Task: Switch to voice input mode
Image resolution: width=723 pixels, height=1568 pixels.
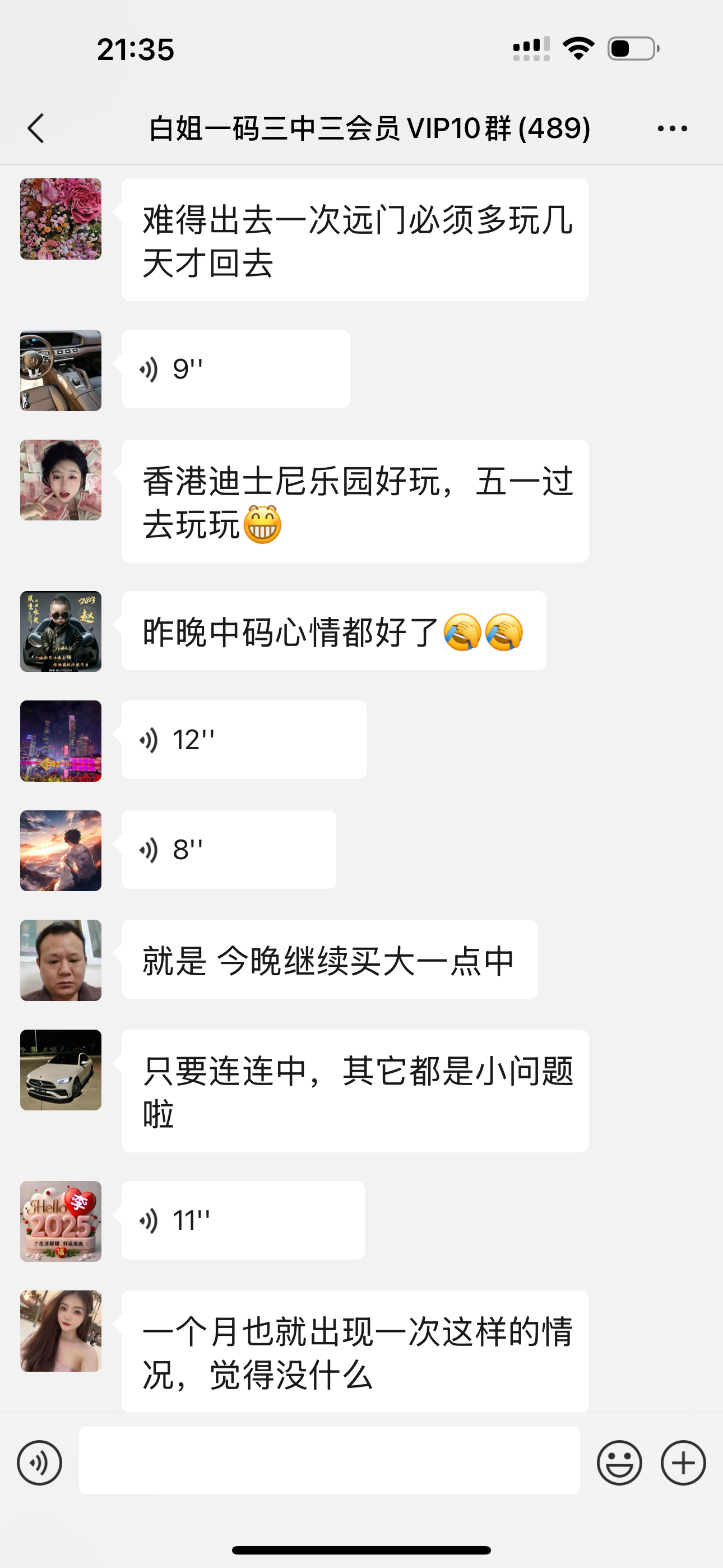Action: point(40,1463)
